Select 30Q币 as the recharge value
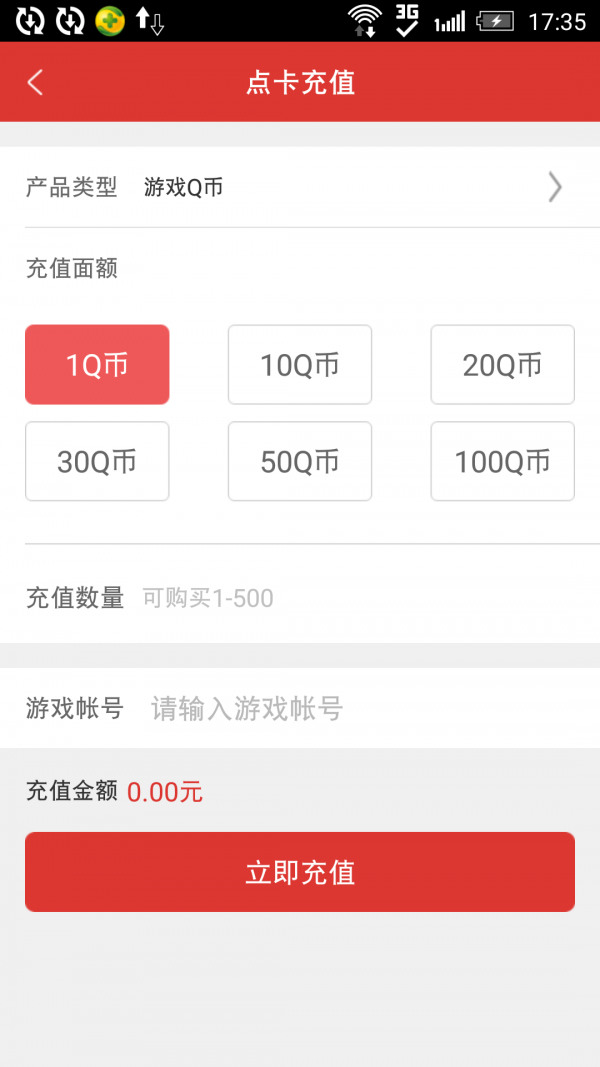Screen dimensions: 600x1067 point(97,461)
